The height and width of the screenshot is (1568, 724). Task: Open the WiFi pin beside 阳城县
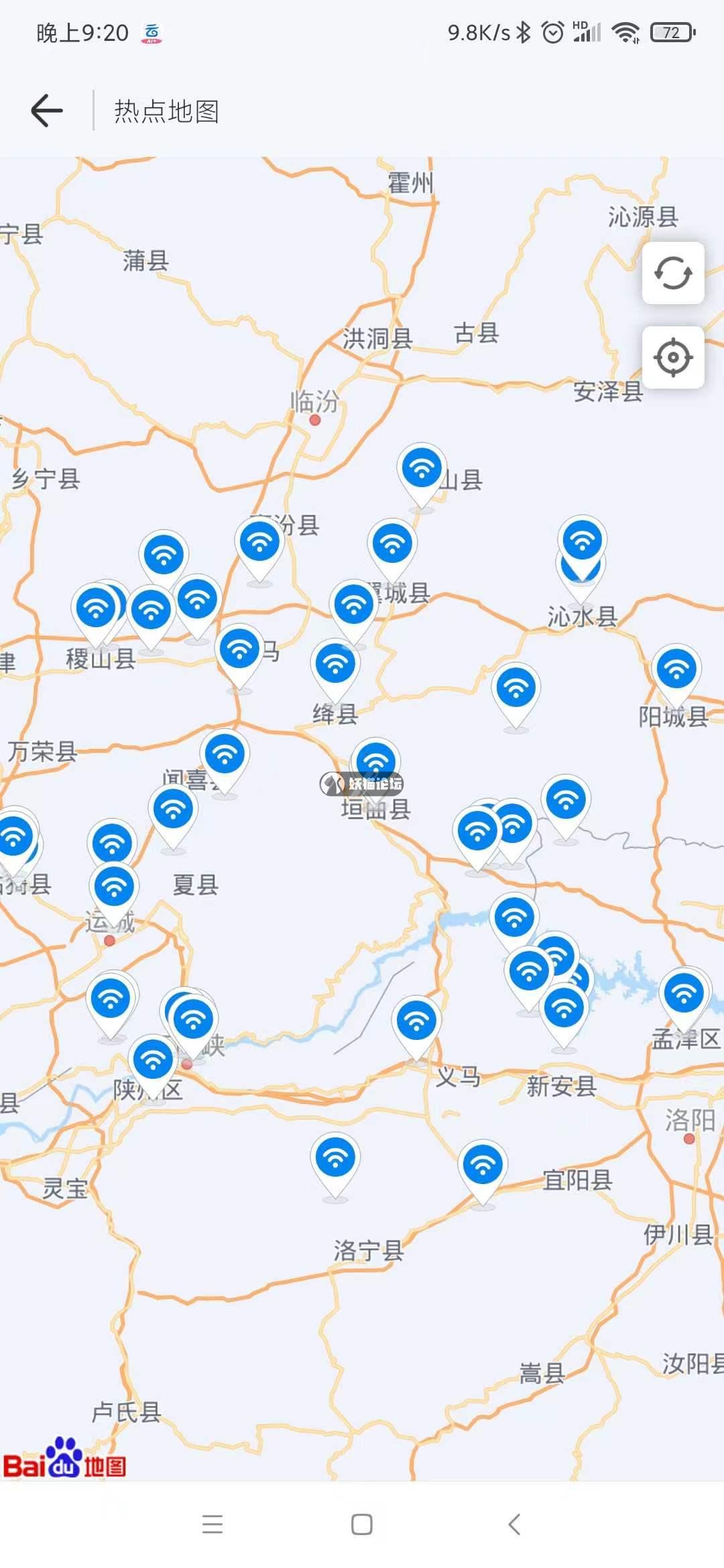coord(676,669)
